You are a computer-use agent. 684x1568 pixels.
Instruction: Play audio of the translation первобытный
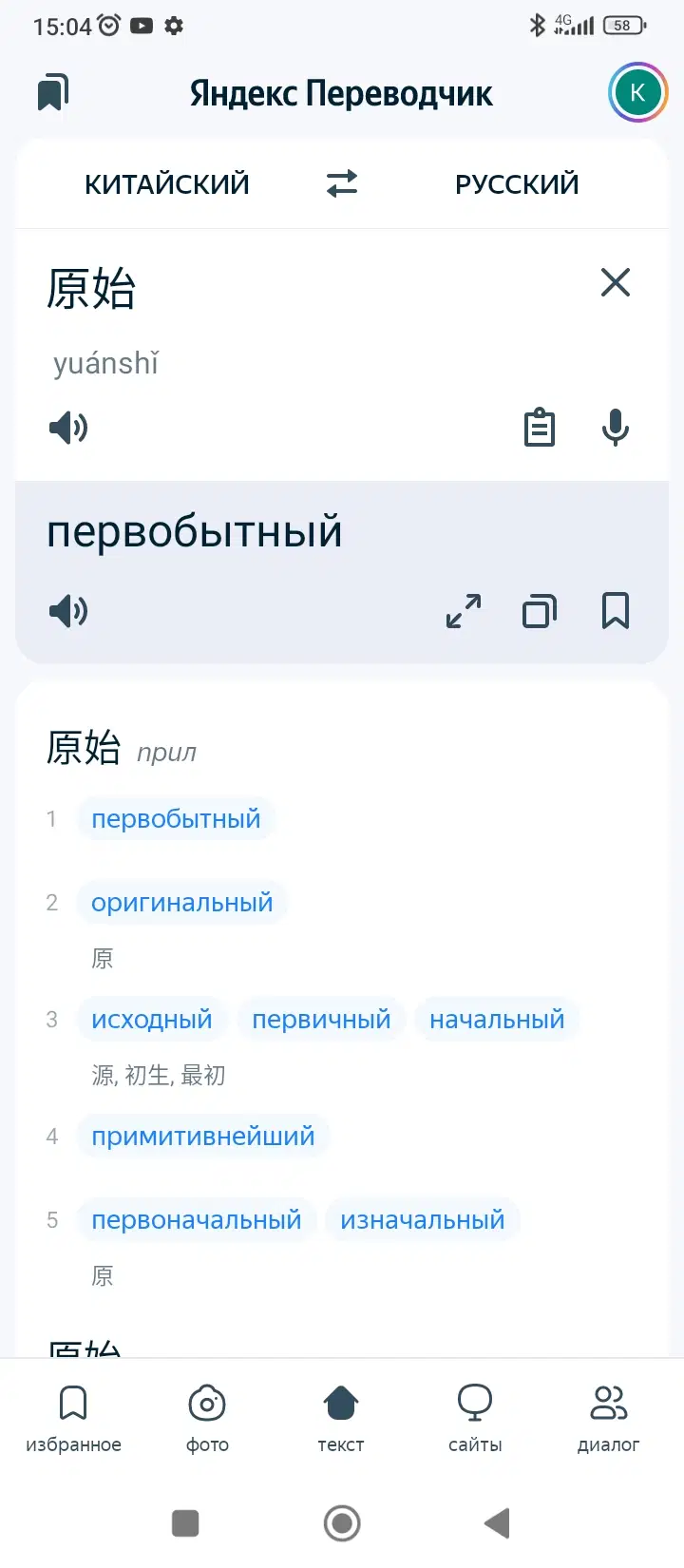(x=68, y=610)
